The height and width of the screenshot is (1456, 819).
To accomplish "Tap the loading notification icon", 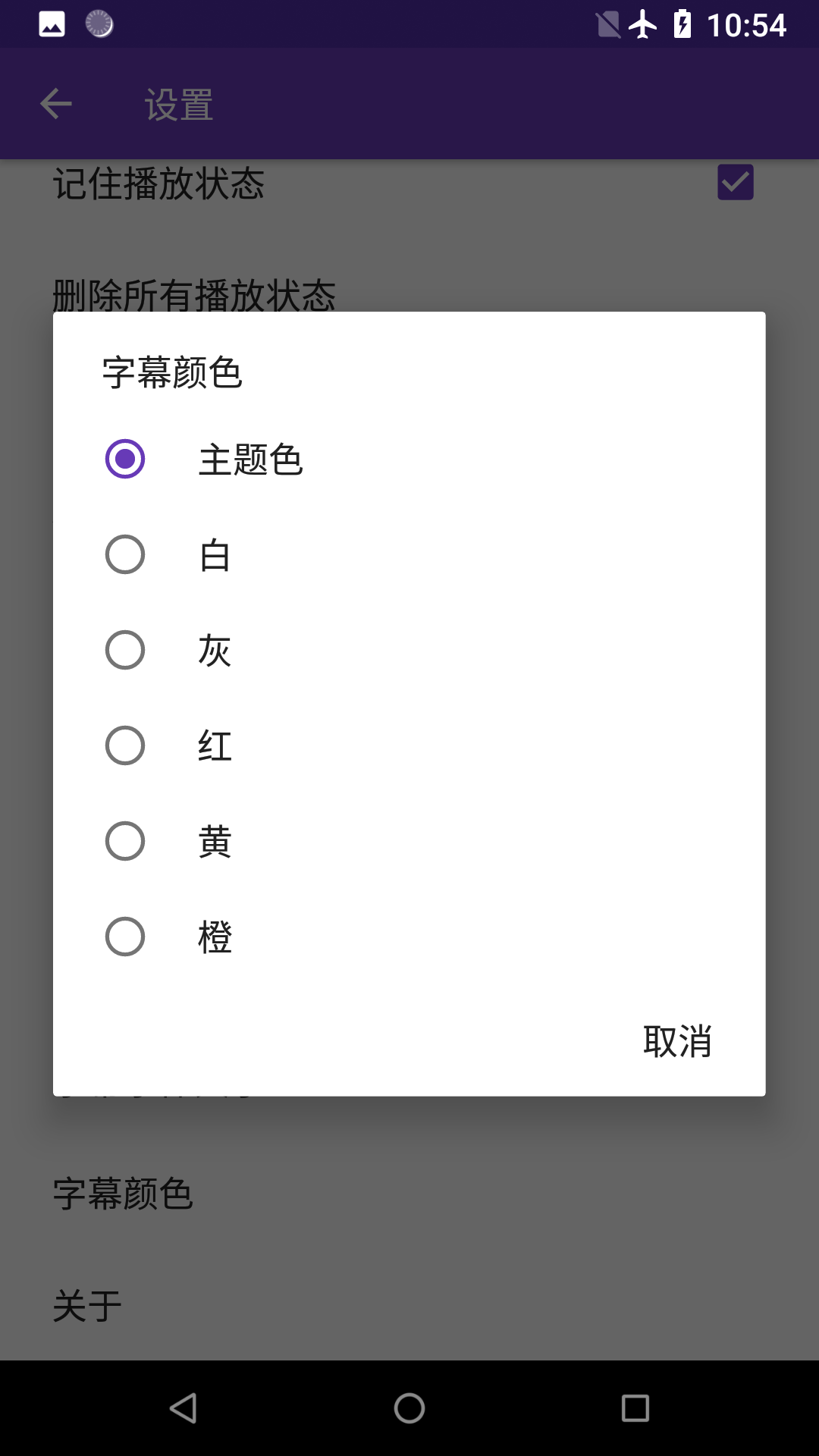I will coord(99,25).
